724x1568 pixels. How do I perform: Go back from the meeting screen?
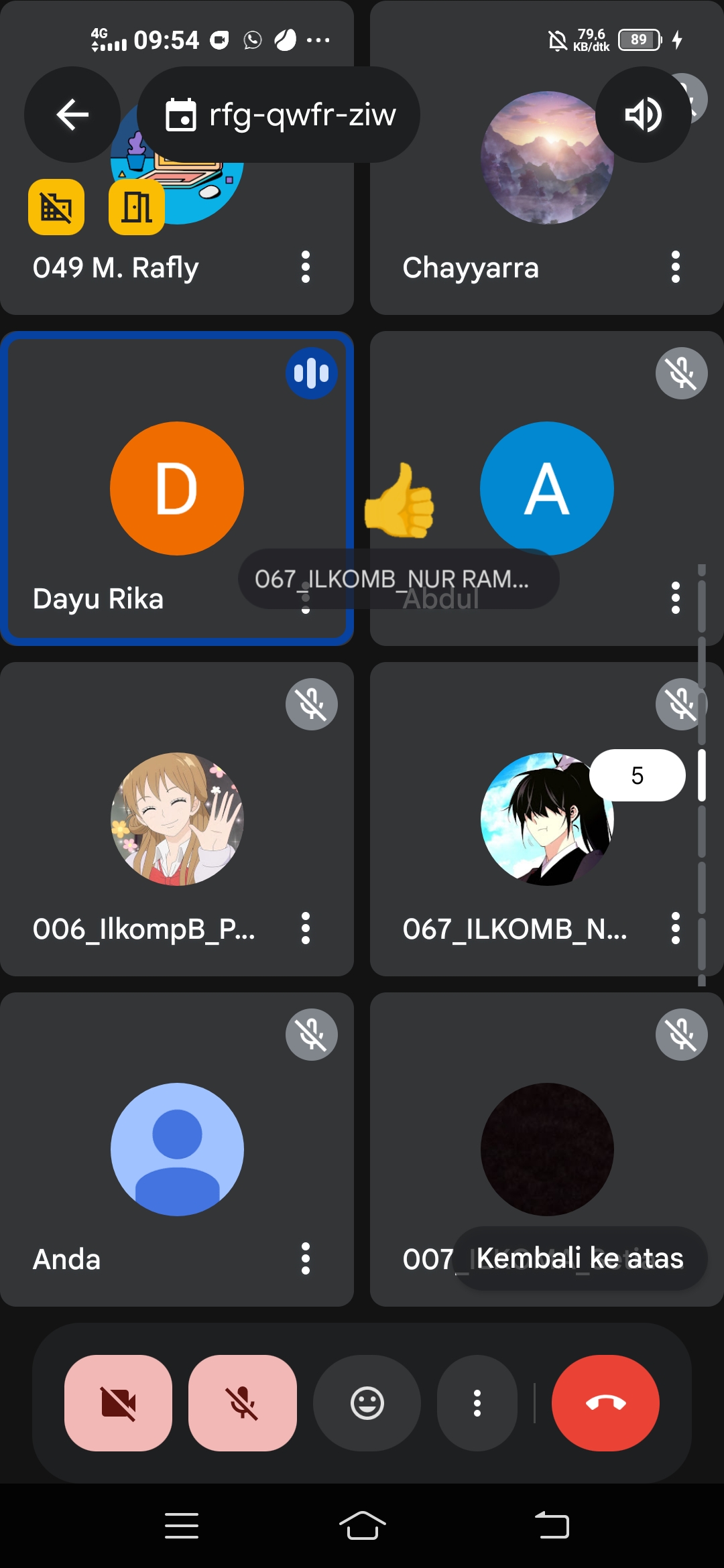click(x=72, y=115)
